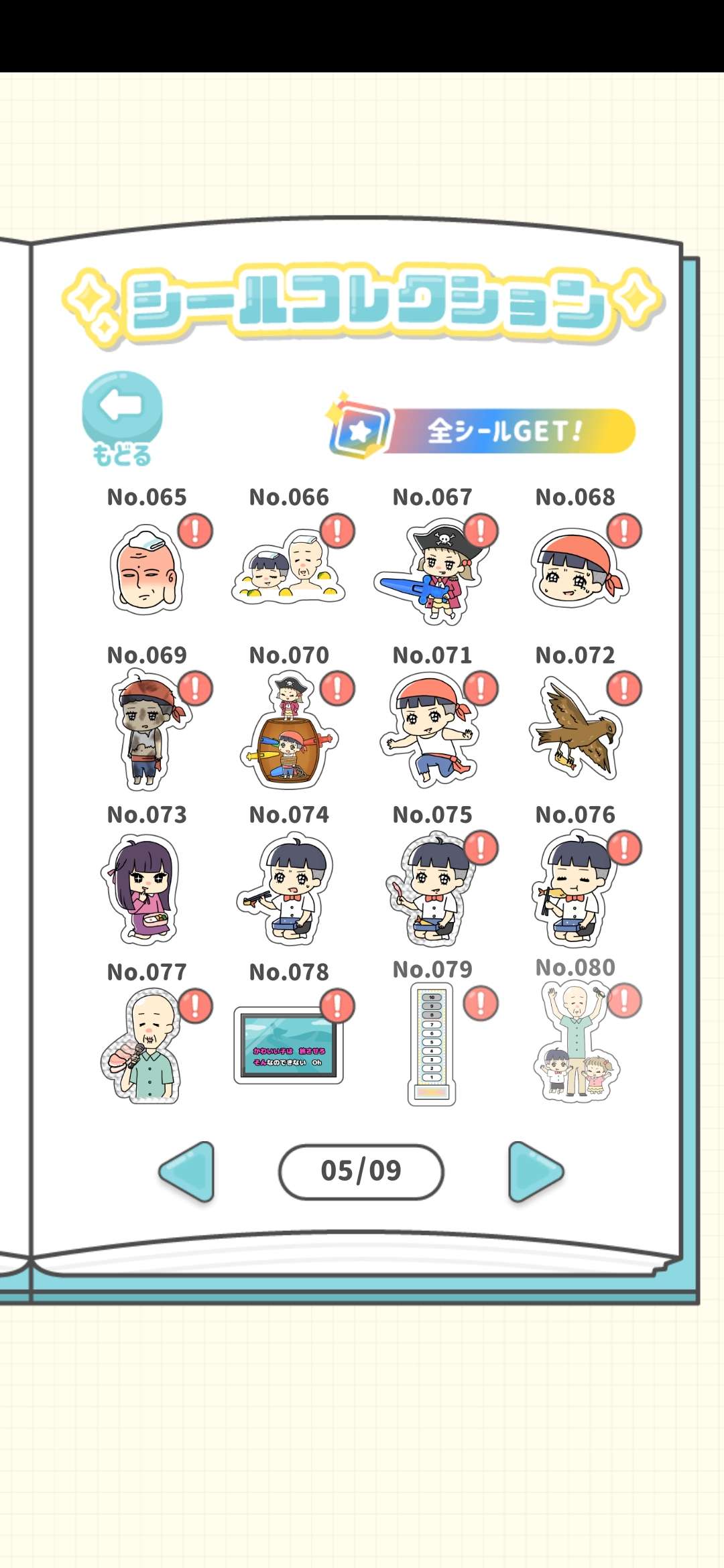The image size is (724, 1568).
Task: Go to the next sticker page
Action: (535, 1171)
